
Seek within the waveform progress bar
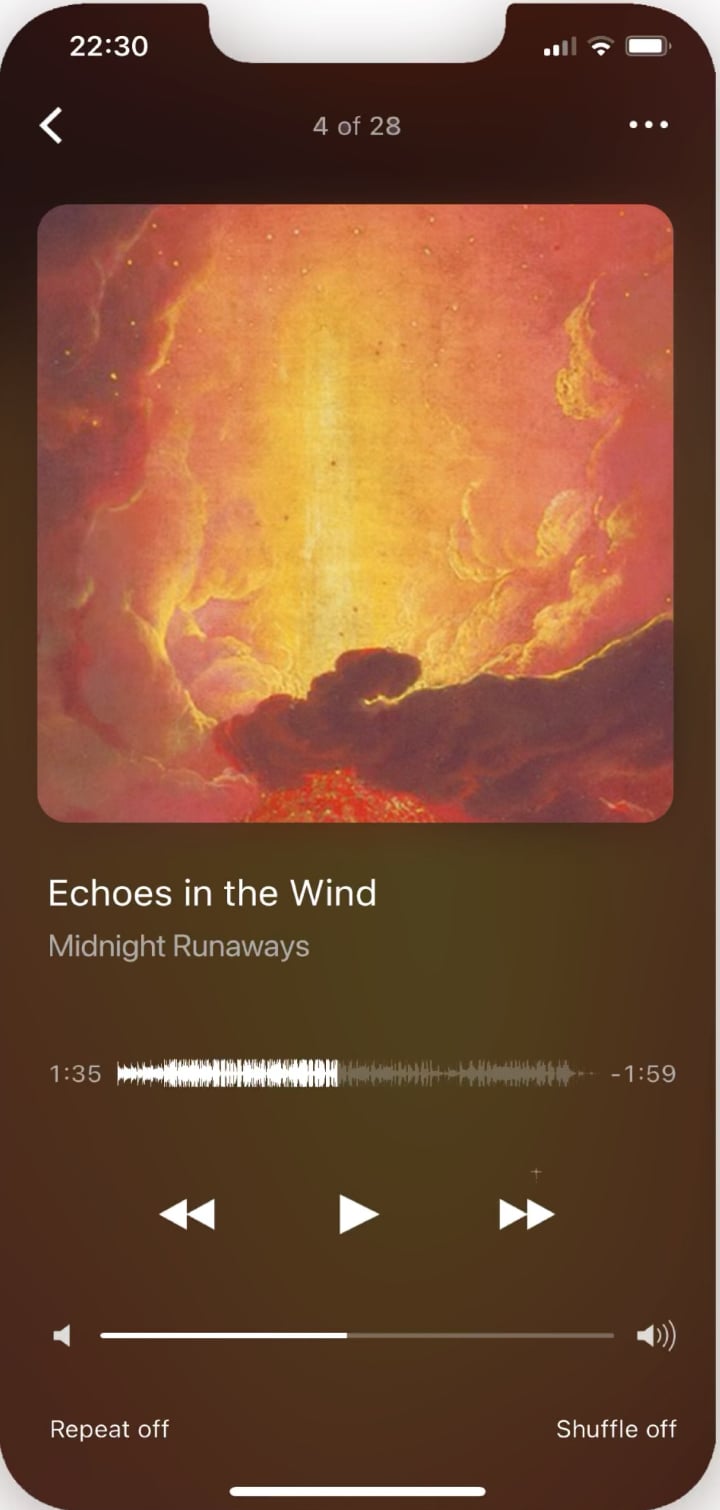[356, 1074]
